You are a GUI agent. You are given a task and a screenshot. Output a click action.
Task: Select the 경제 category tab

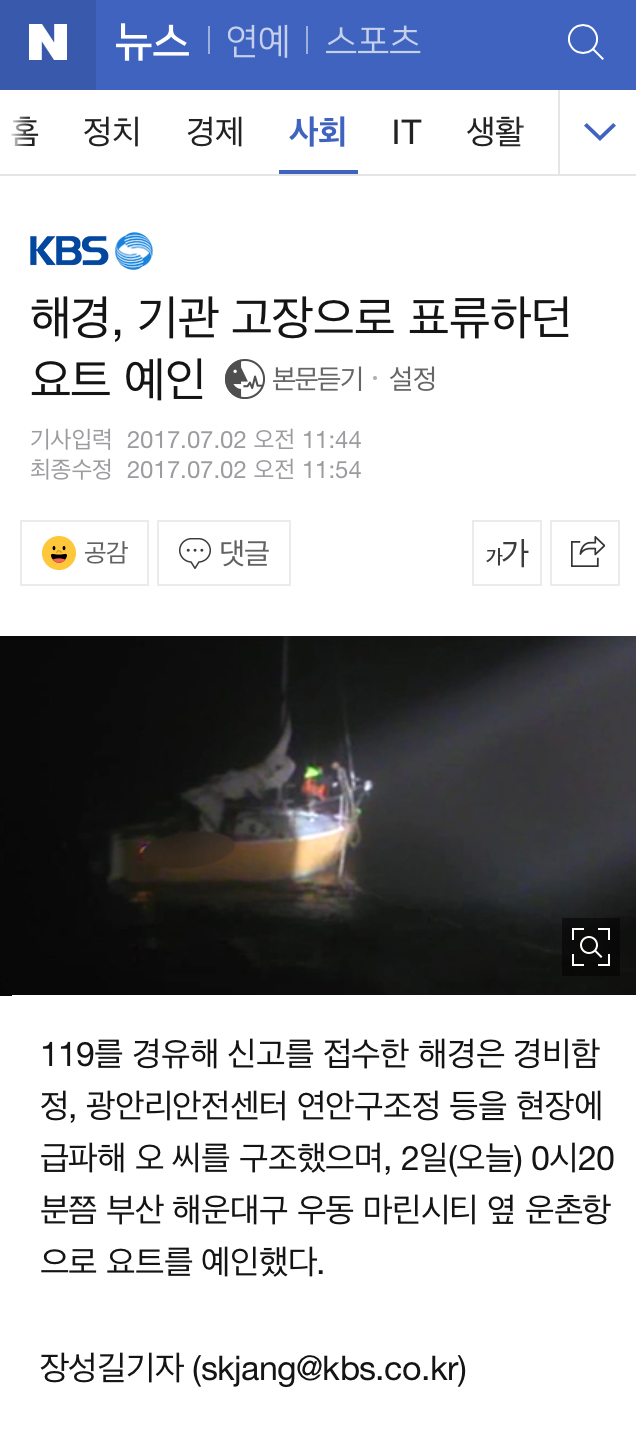pos(214,132)
